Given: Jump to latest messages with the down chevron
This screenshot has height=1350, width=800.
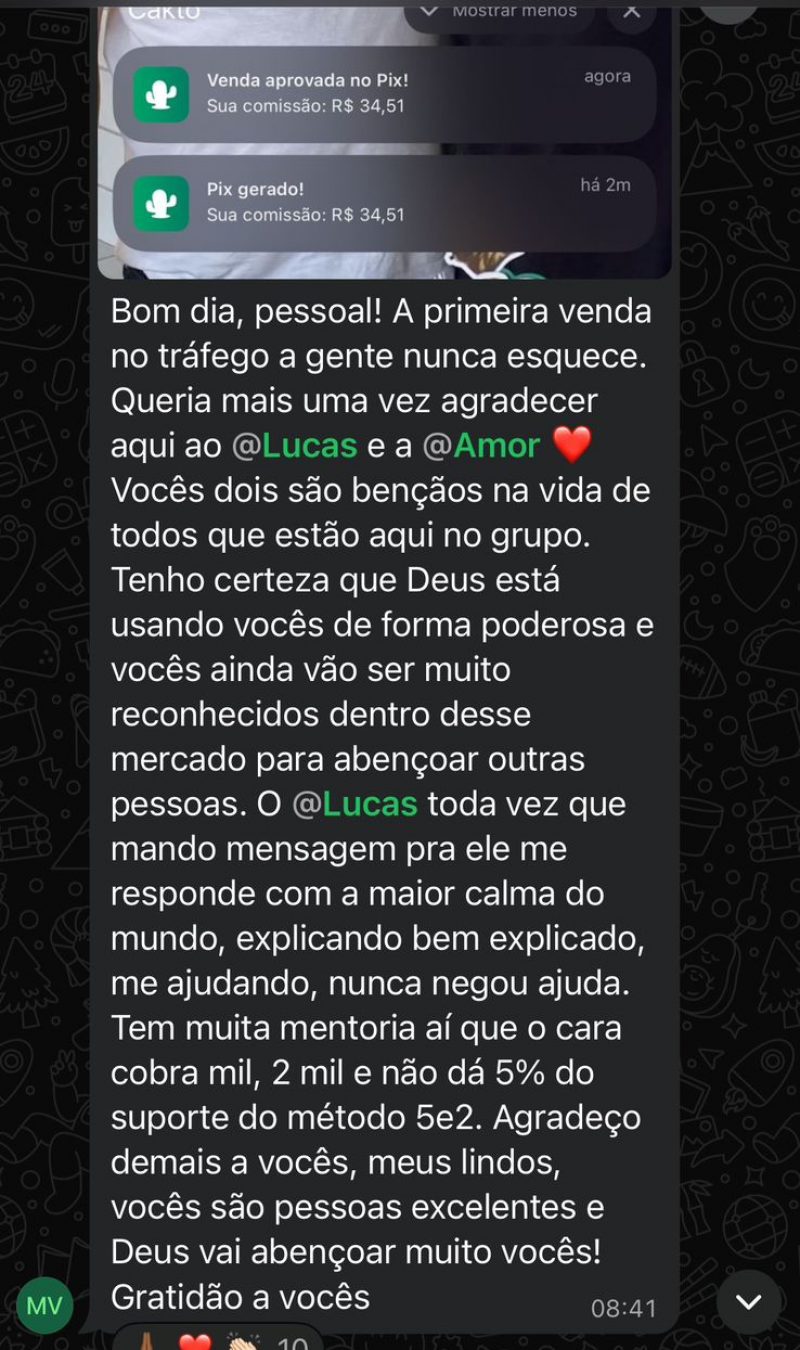Looking at the screenshot, I should click(748, 1301).
